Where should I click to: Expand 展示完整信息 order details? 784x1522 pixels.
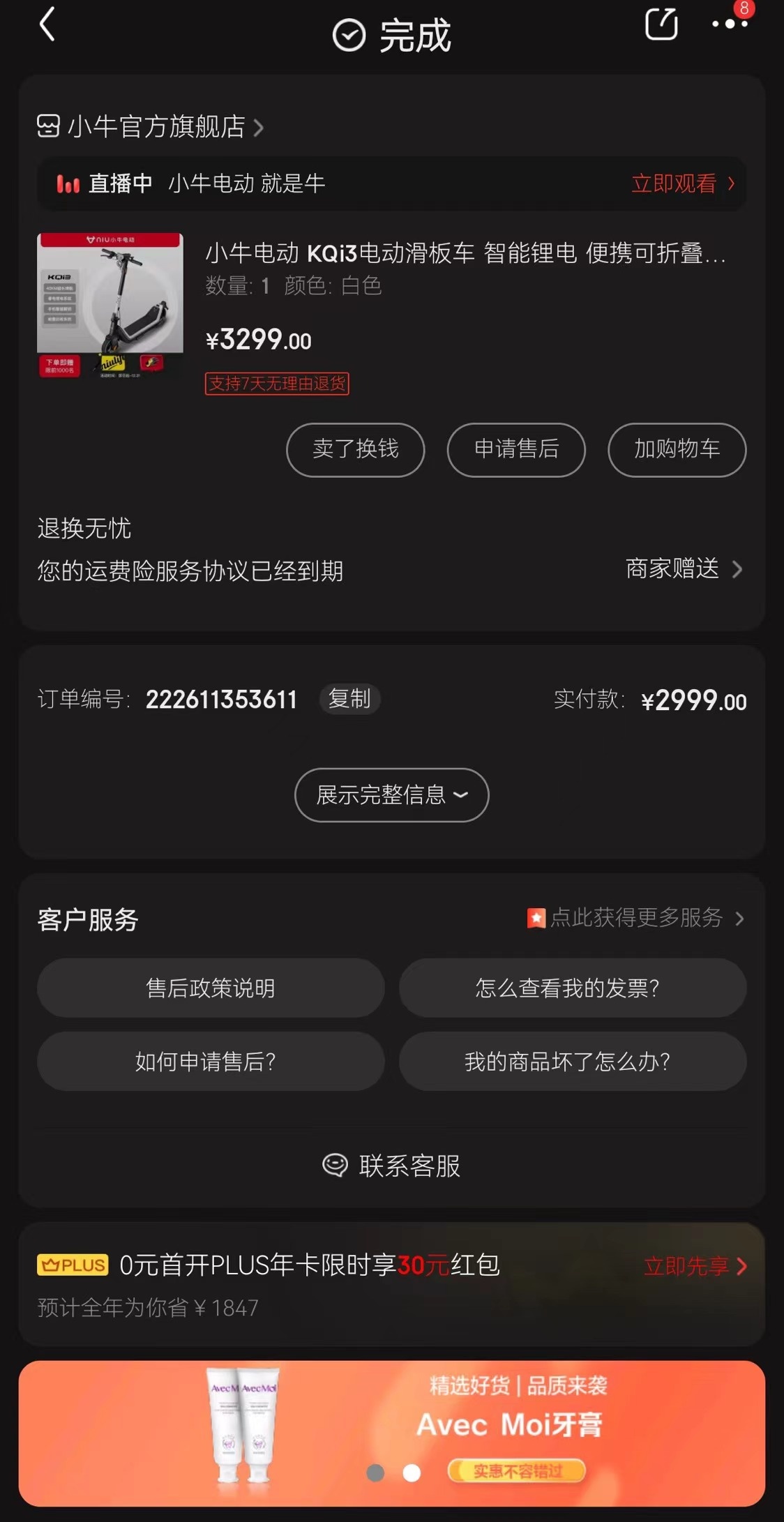[392, 795]
